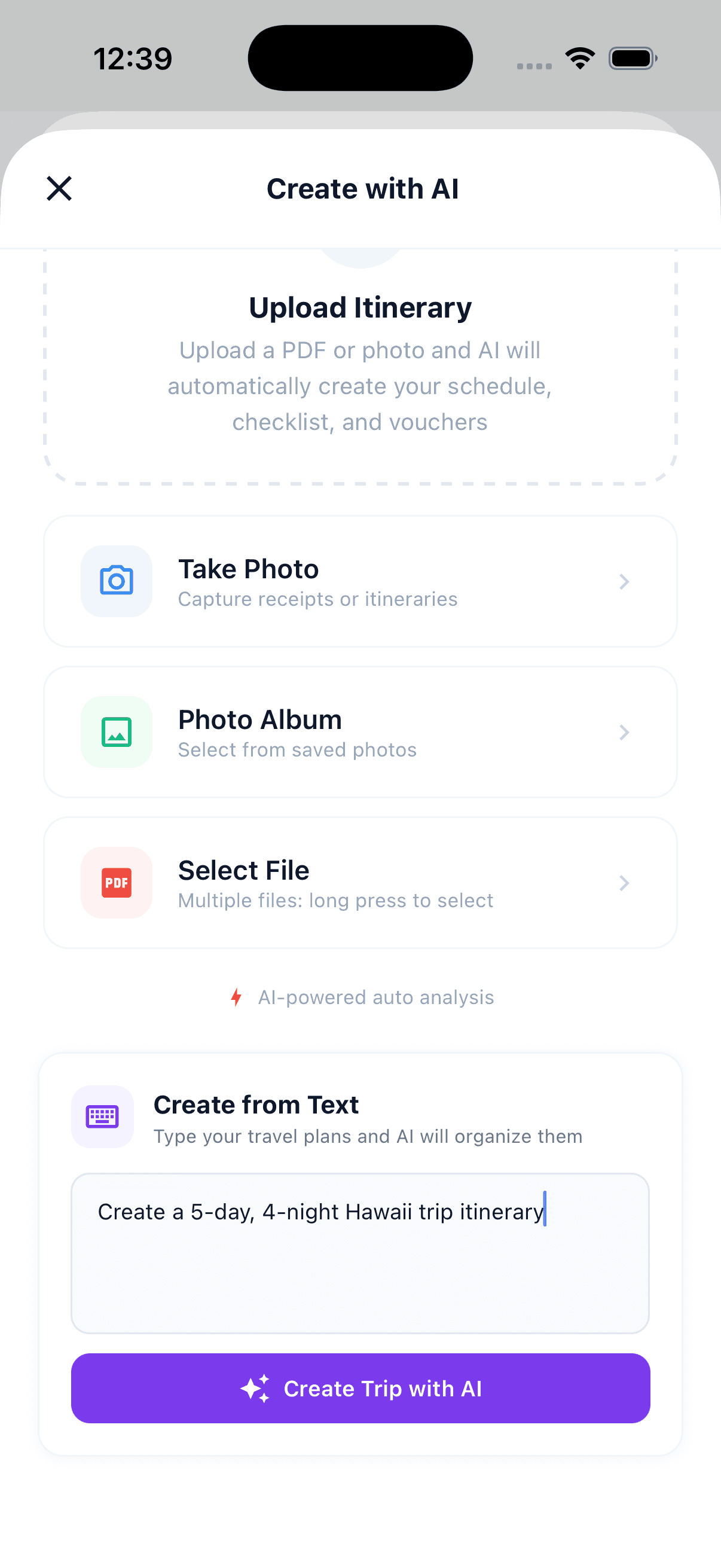Select the camera icon for Take Photo
Screen dimensions: 721x1568
[x=116, y=581]
